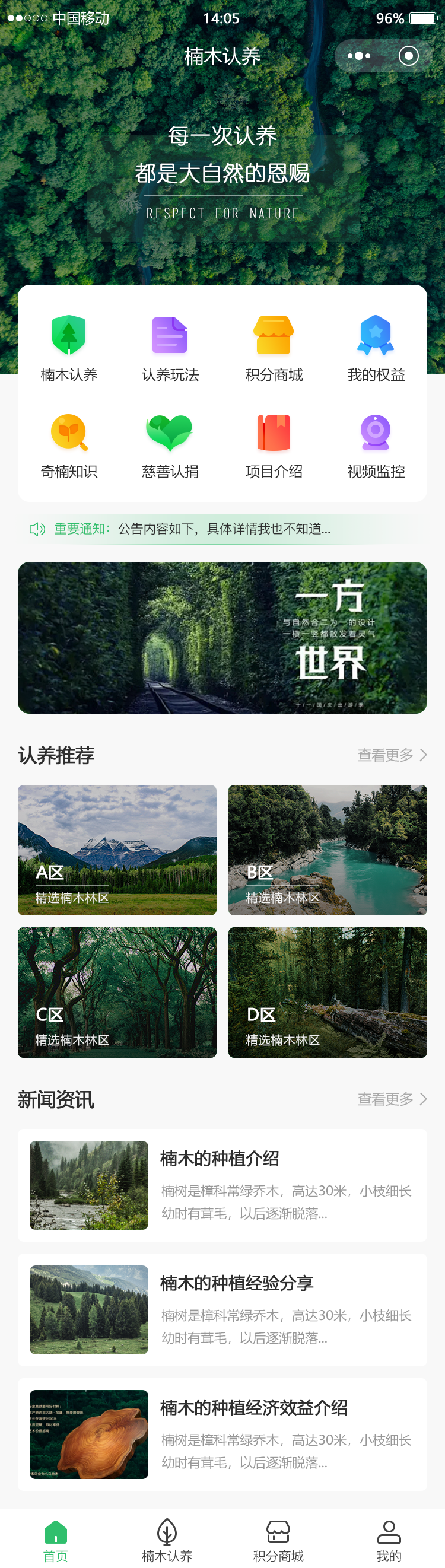This screenshot has width=445, height=1568.
Task: Open 慈善认捐 shortcut
Action: [x=170, y=446]
